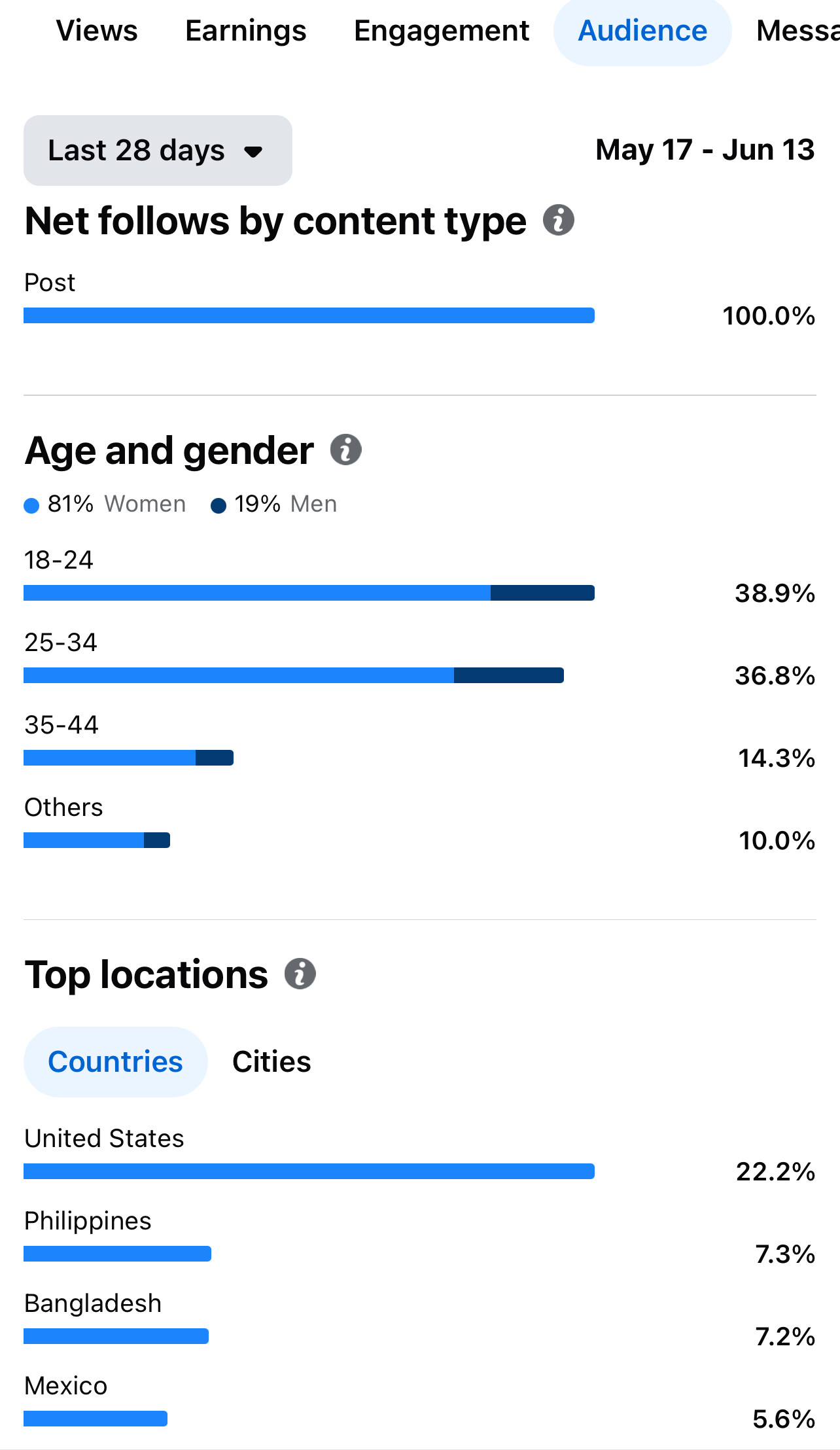This screenshot has width=840, height=1450.
Task: Open the partially visible Messages tab
Action: (798, 31)
